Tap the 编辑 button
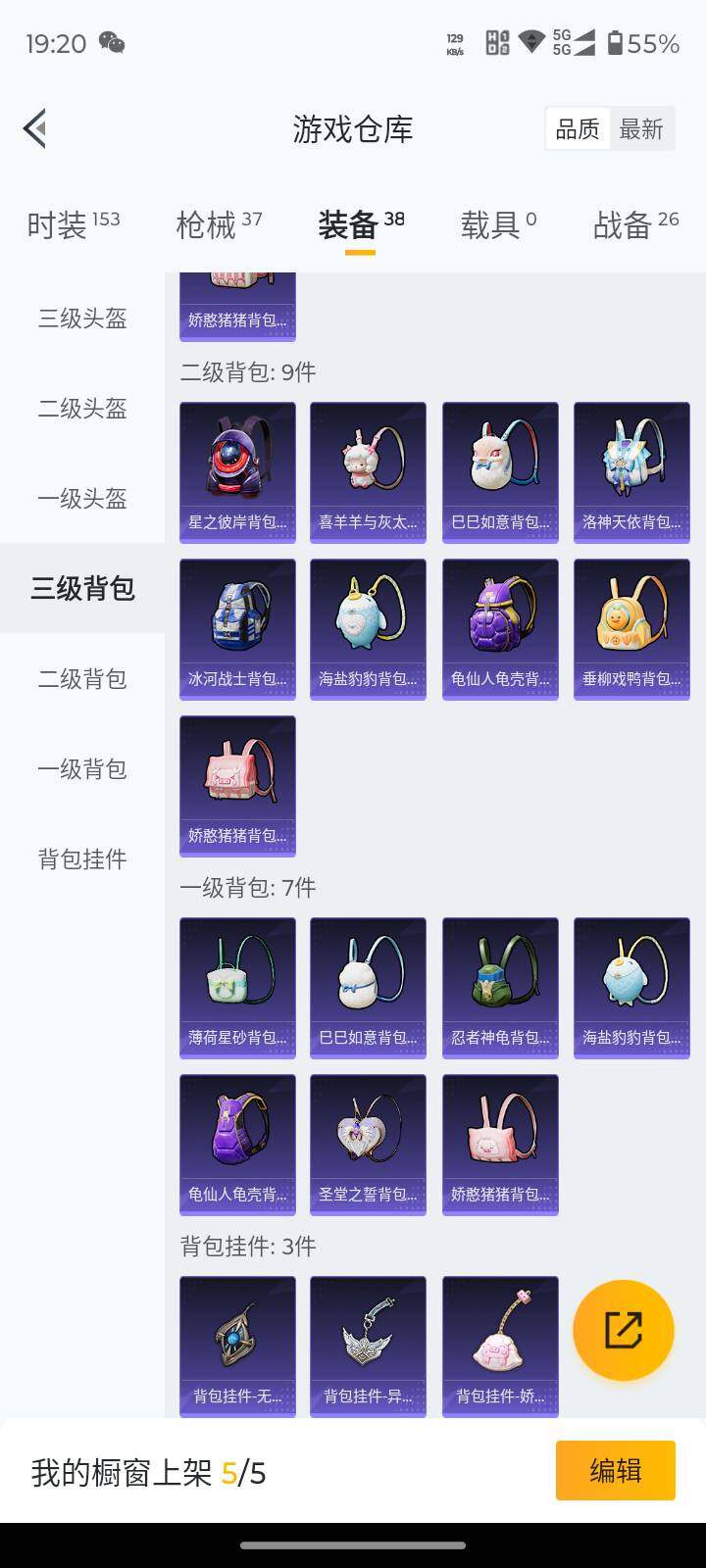The width and height of the screenshot is (706, 1568). click(615, 1470)
